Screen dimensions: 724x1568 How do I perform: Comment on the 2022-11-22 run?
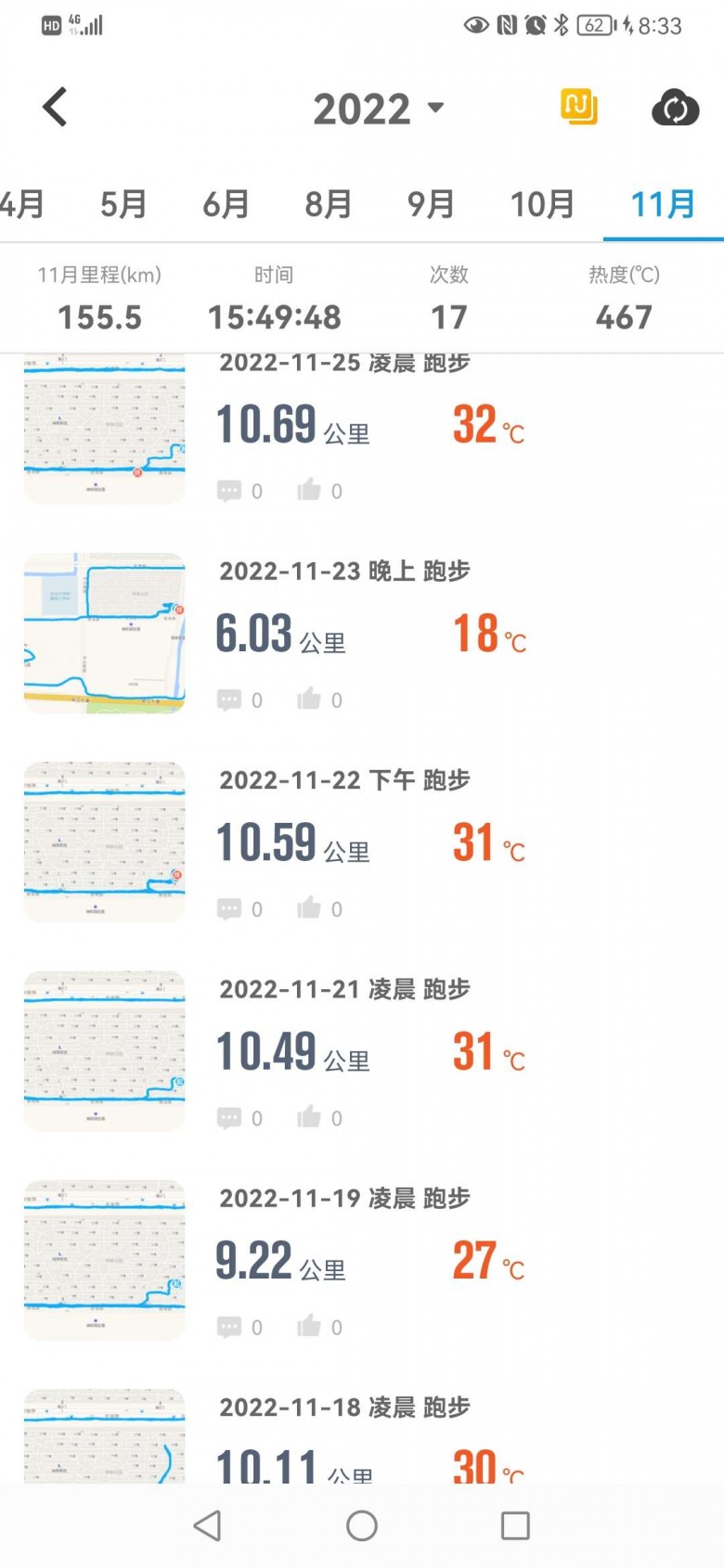click(229, 909)
